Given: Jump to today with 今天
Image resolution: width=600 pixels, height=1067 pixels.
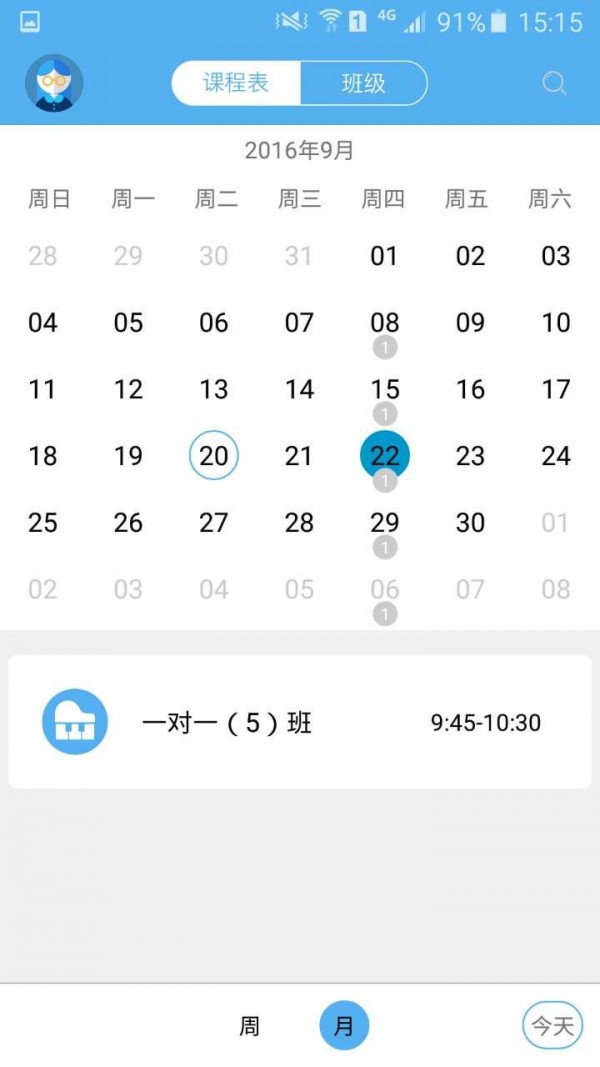Looking at the screenshot, I should click(552, 1026).
